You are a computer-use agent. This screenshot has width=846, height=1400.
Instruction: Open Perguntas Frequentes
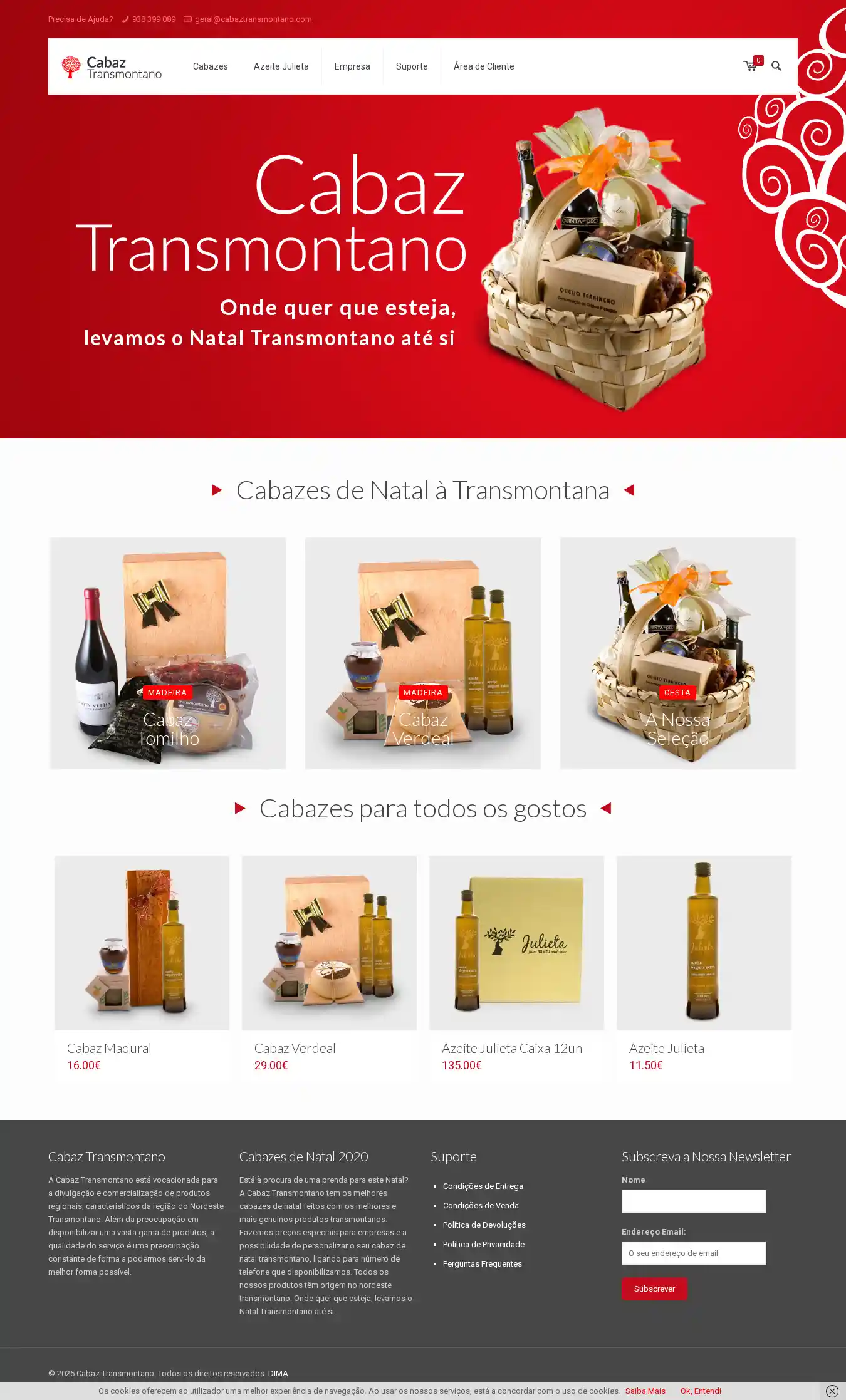[x=482, y=1263]
